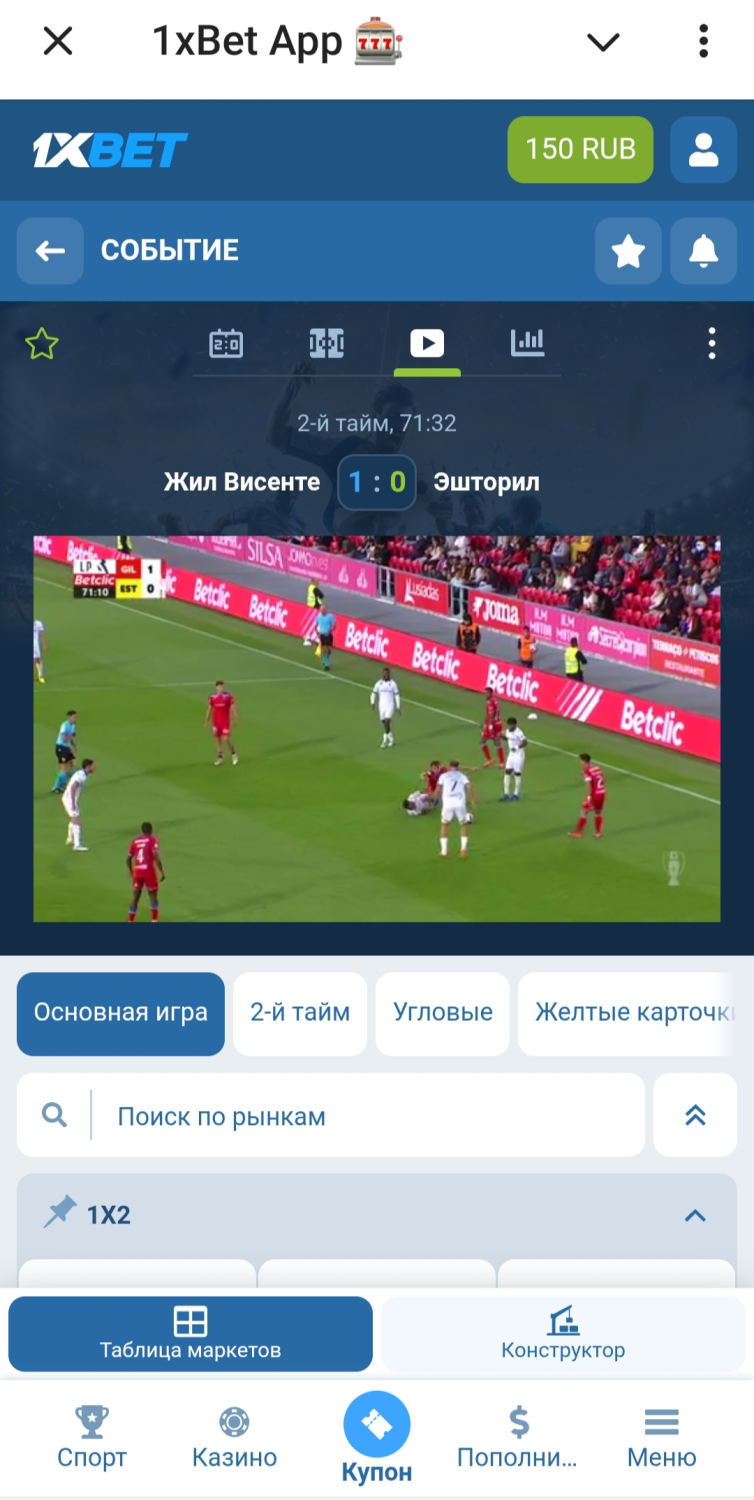Collapse the 1X2 market section
The height and width of the screenshot is (1500, 754).
(694, 1216)
